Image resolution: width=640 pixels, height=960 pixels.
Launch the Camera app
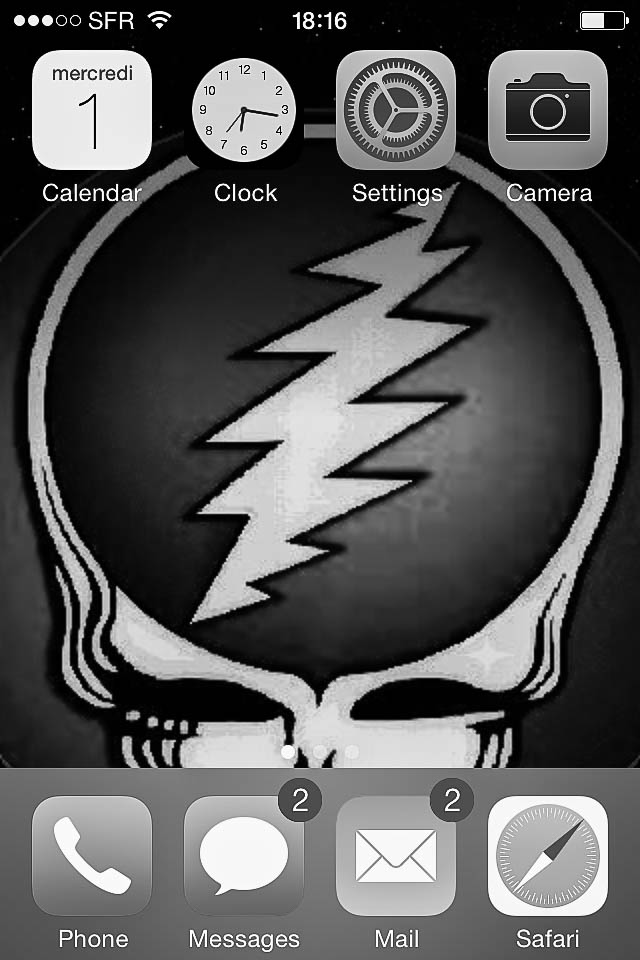pyautogui.click(x=548, y=111)
